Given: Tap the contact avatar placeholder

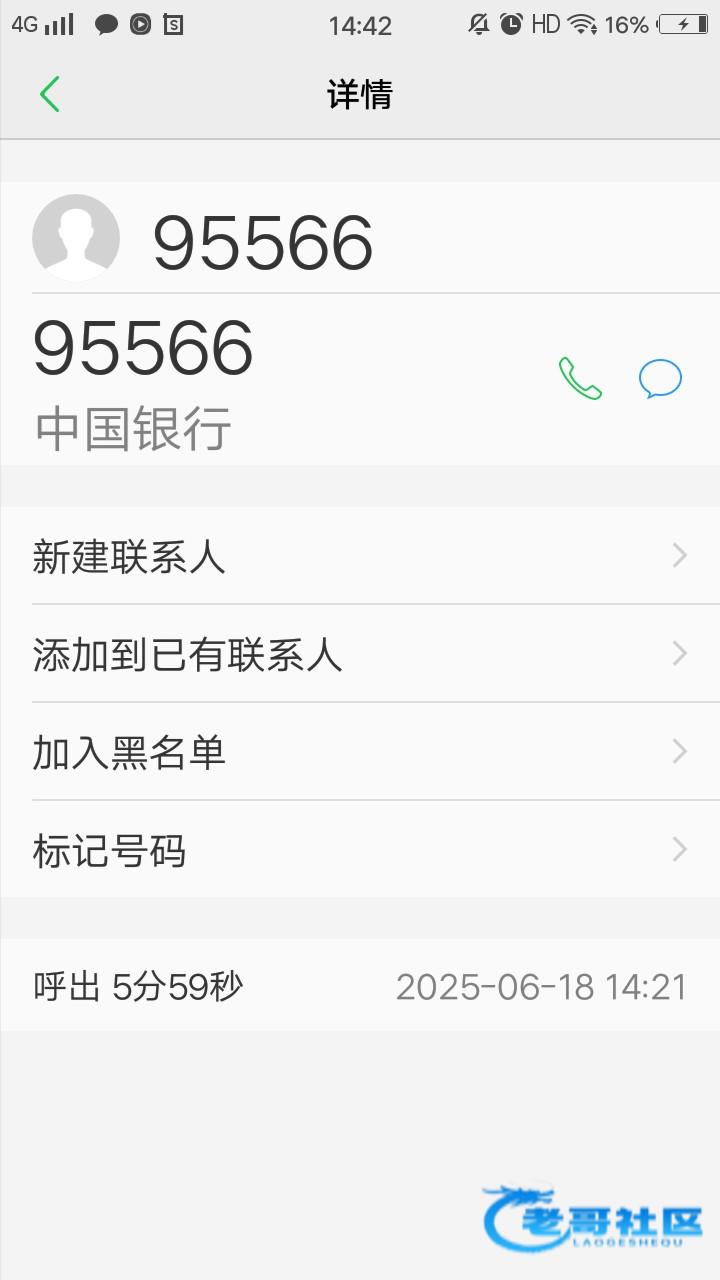Looking at the screenshot, I should pyautogui.click(x=76, y=238).
